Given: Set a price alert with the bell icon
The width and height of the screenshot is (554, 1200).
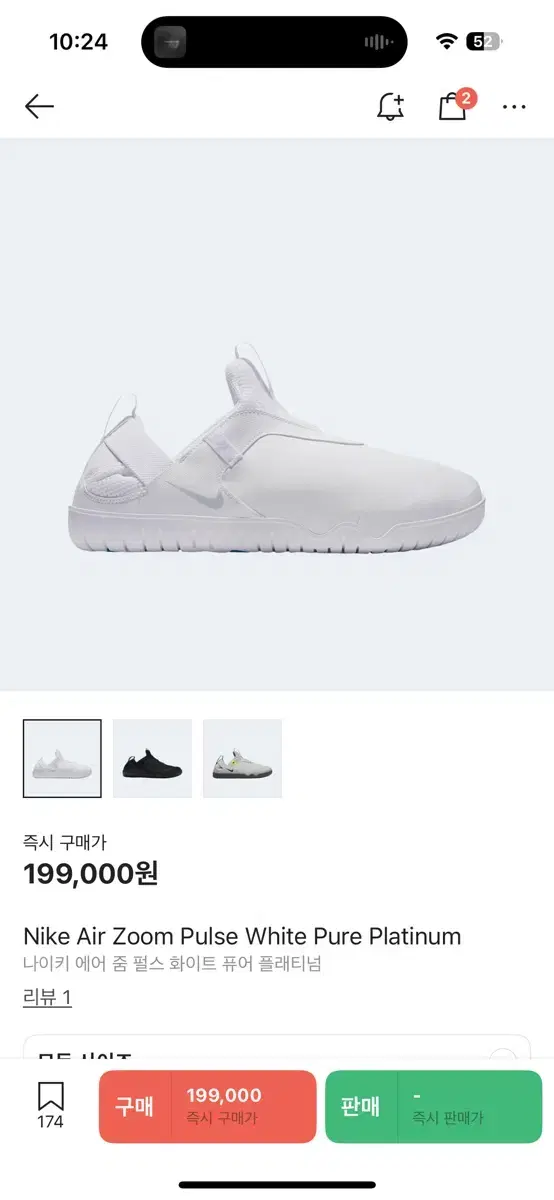Looking at the screenshot, I should pos(391,107).
